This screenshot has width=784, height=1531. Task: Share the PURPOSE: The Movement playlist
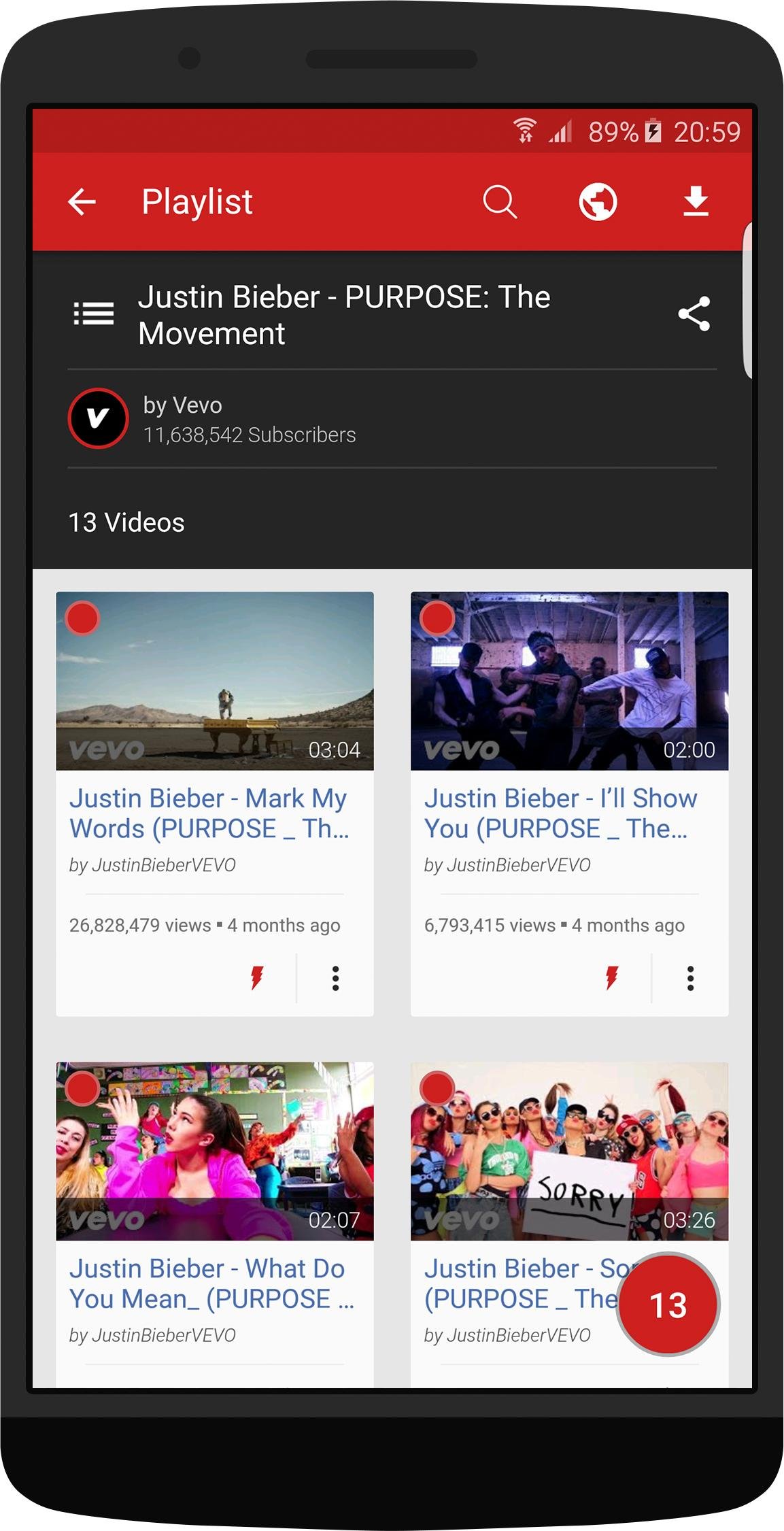tap(694, 314)
